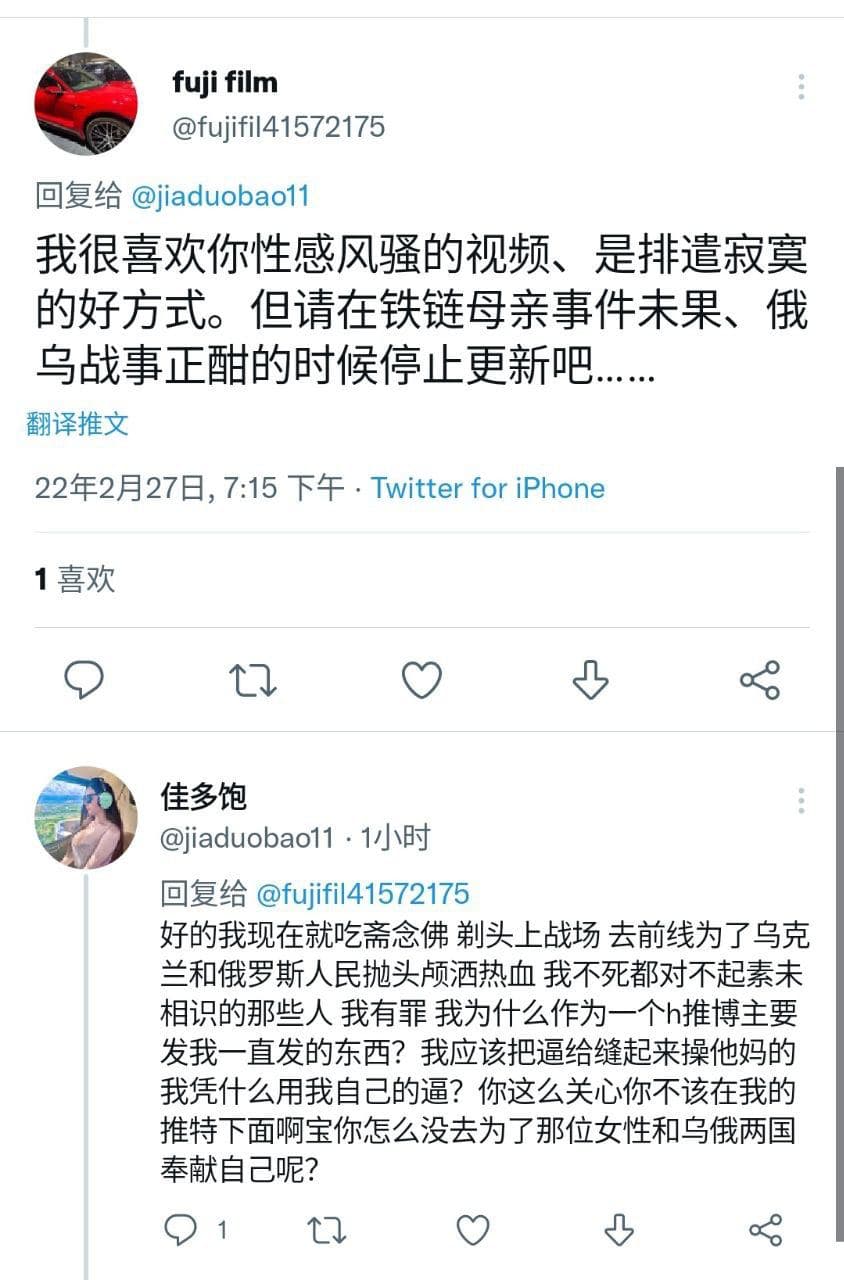Share 佳多饱's reply
Viewport: 844px width, 1280px height.
pos(765,1229)
